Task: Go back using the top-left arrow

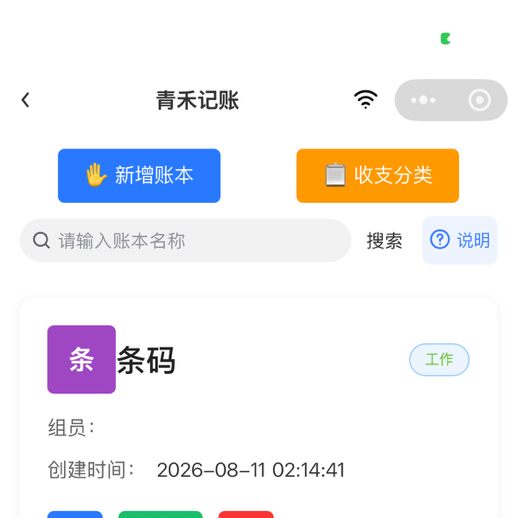Action: (x=26, y=100)
